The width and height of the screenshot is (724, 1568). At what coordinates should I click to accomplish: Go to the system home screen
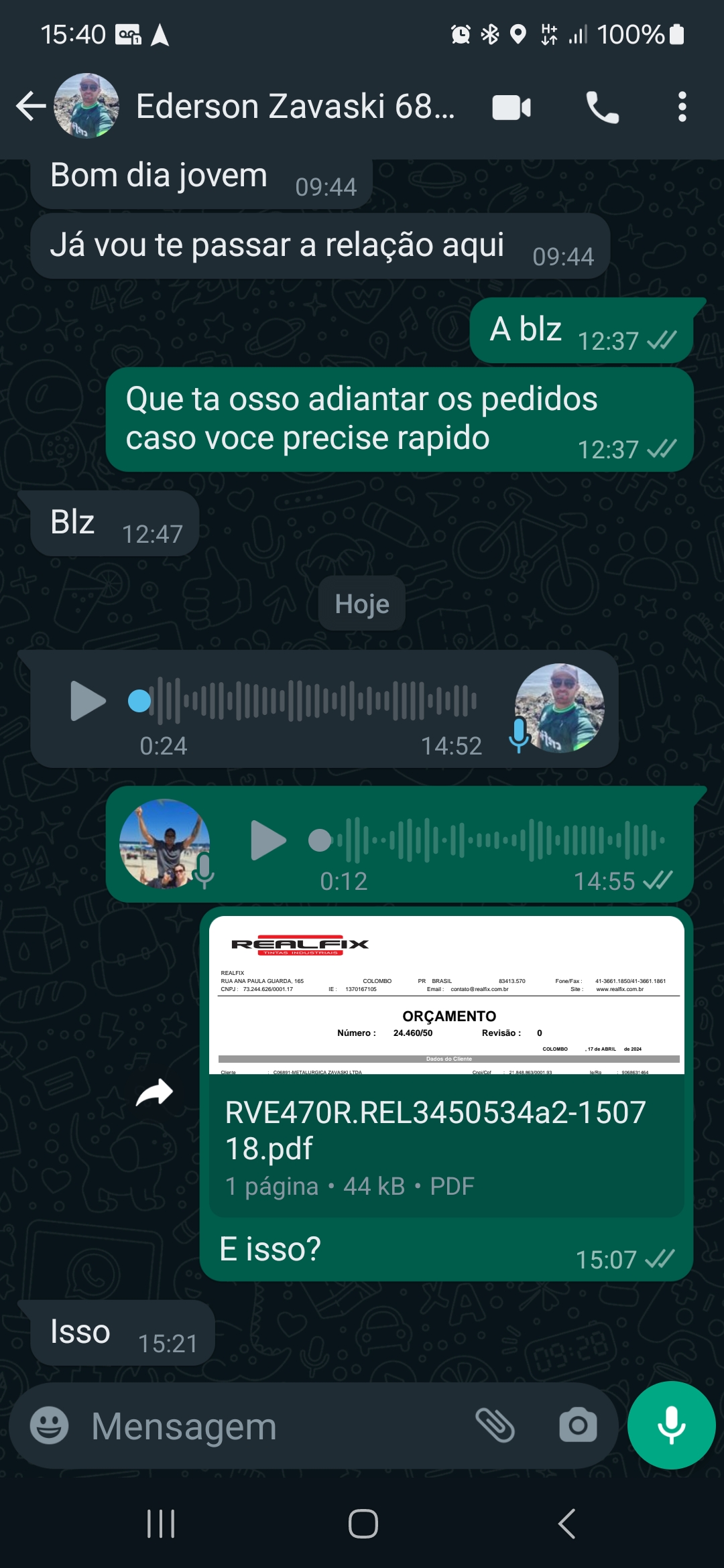[x=363, y=1524]
